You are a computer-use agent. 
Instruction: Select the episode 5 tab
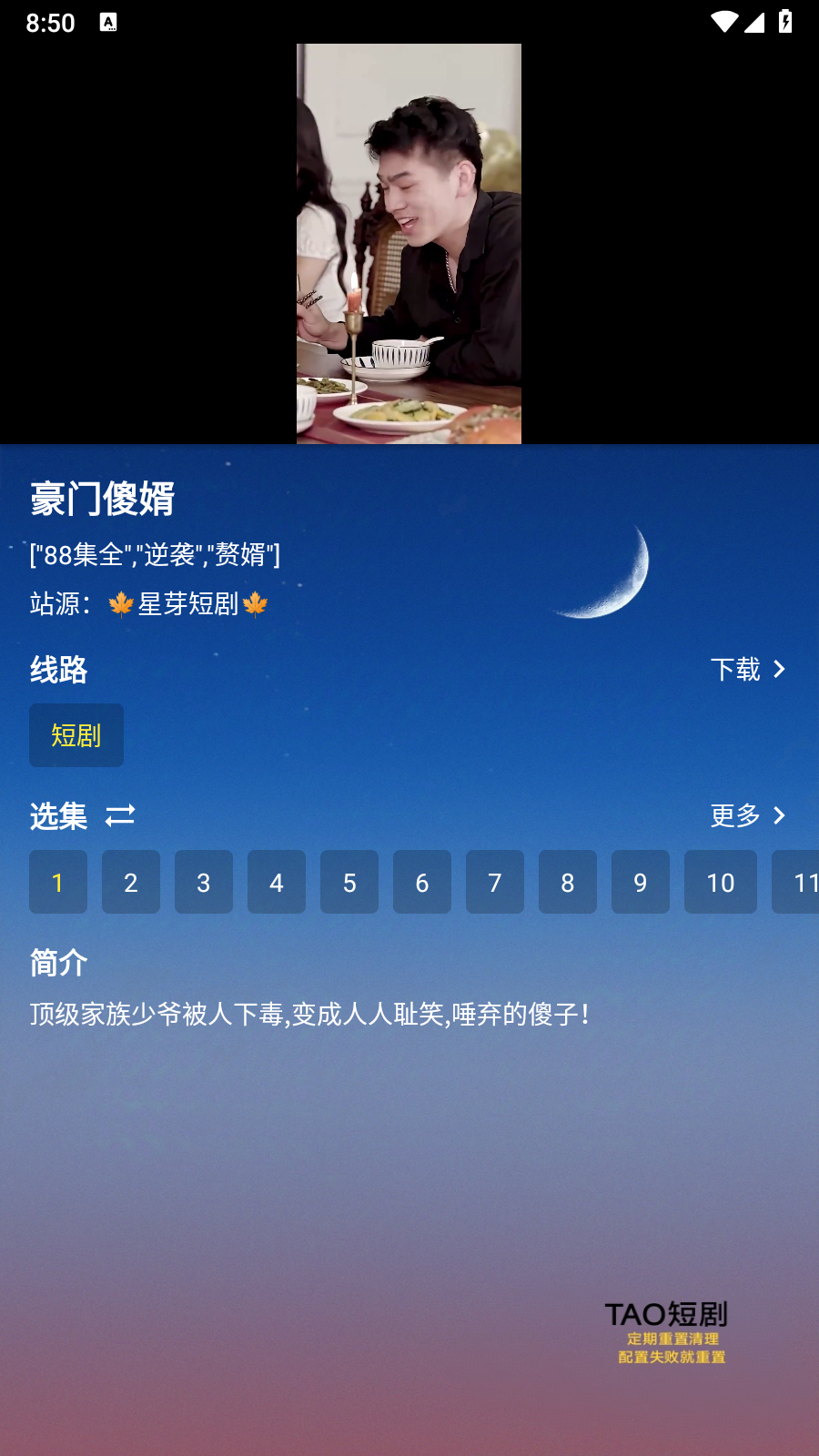coord(349,882)
